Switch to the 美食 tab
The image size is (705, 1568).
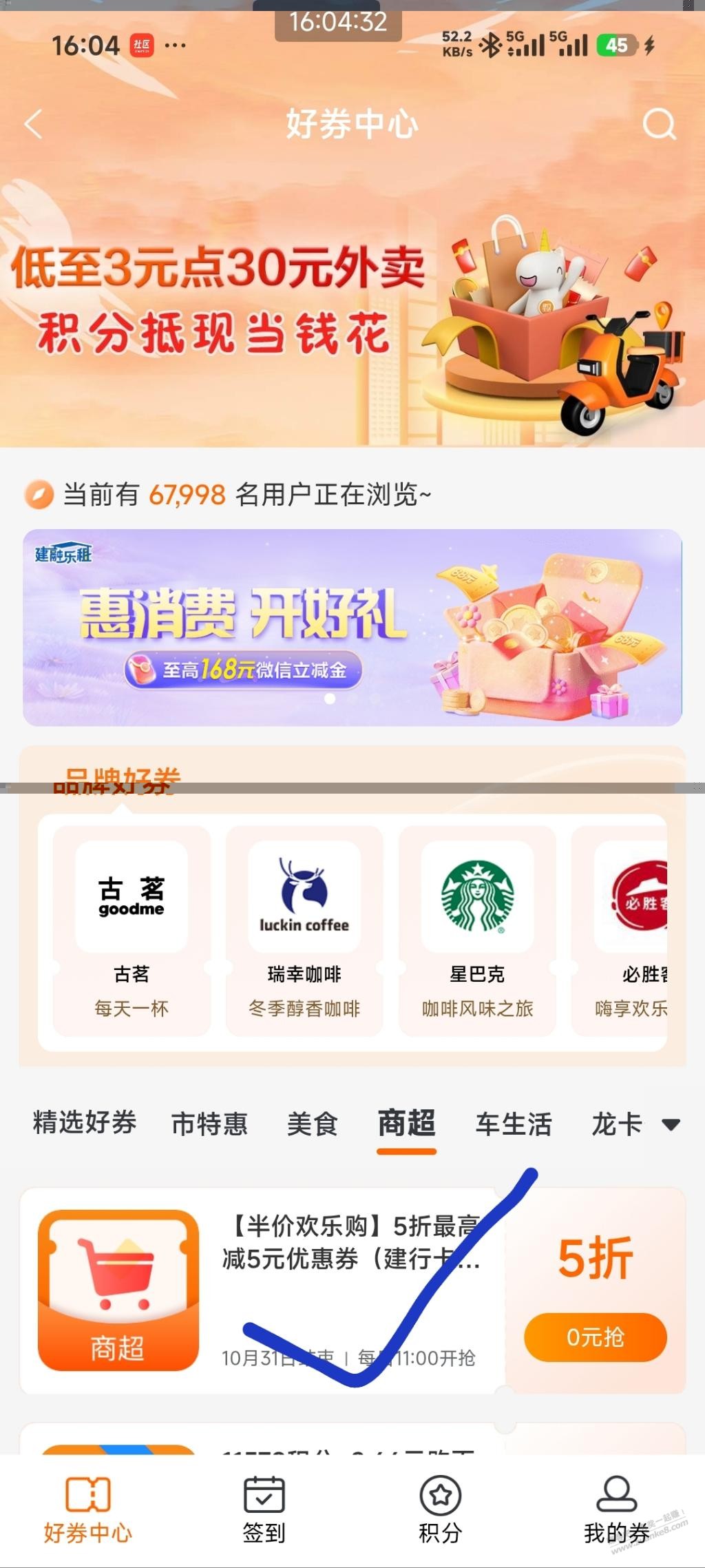coord(312,1124)
